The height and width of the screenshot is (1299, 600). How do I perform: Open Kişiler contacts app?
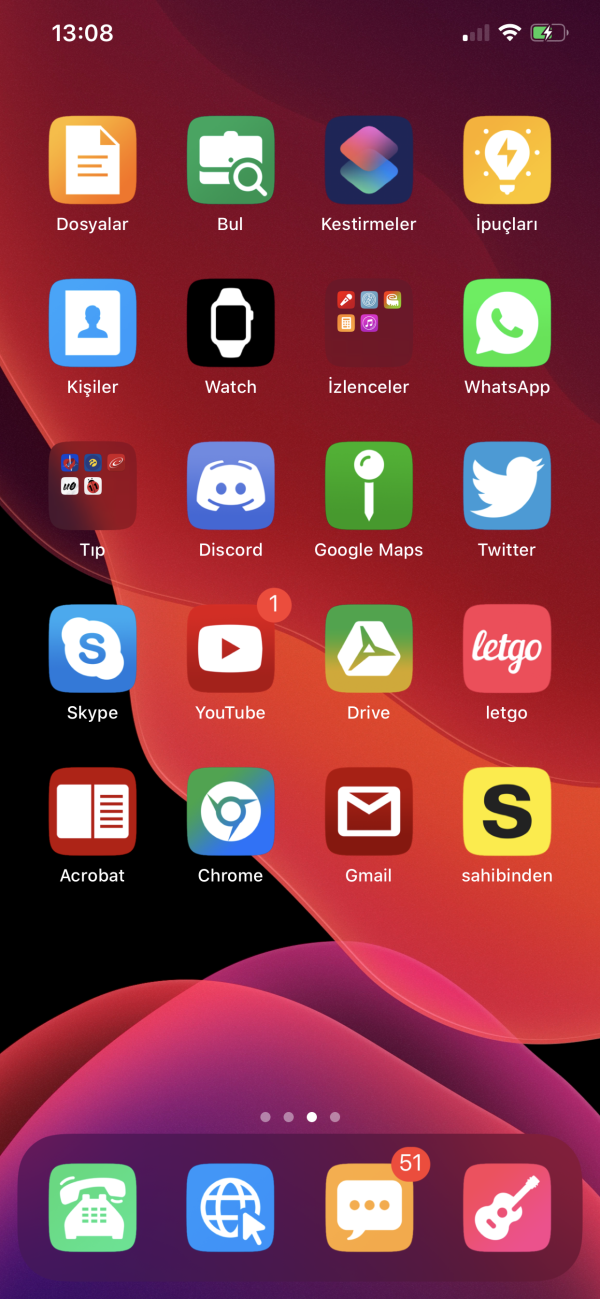92,323
